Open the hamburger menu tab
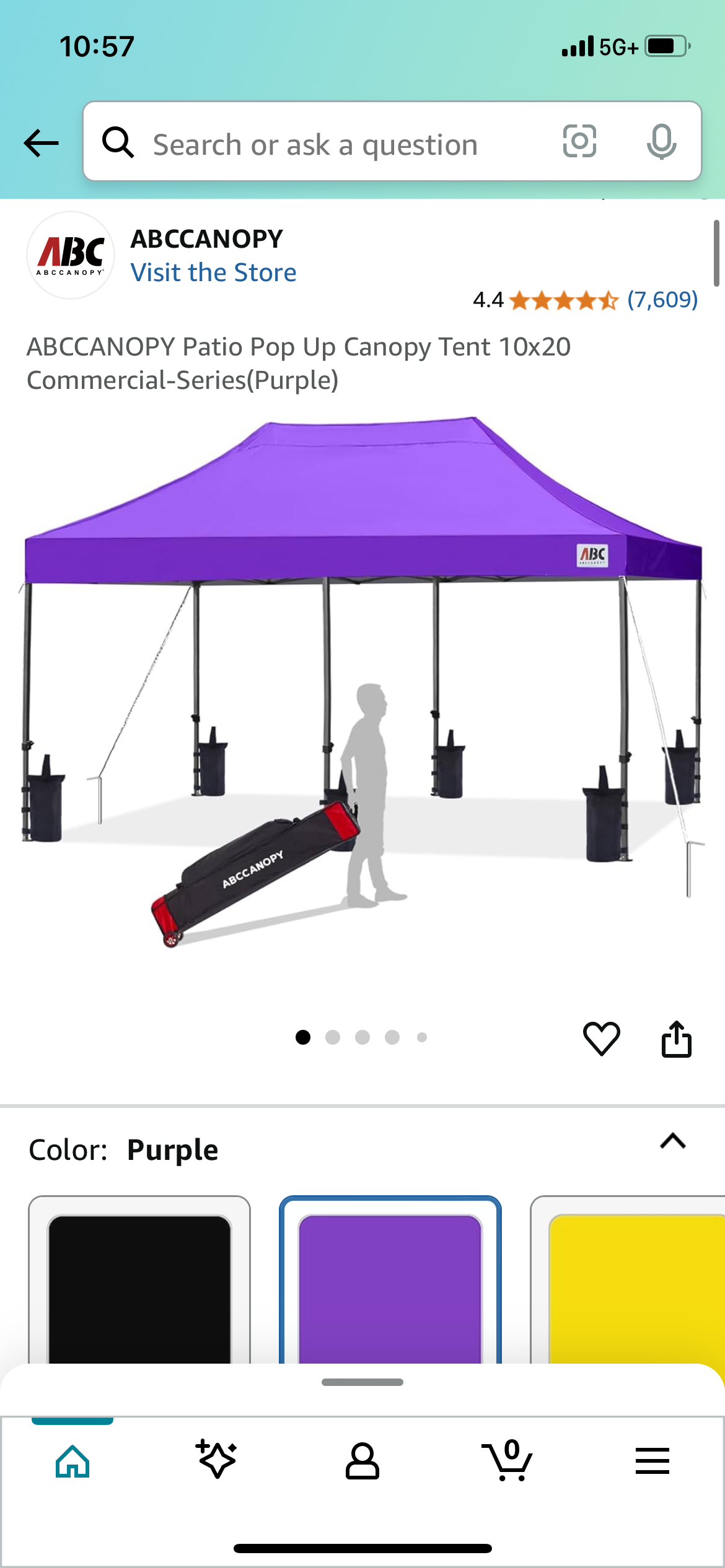 point(652,1461)
